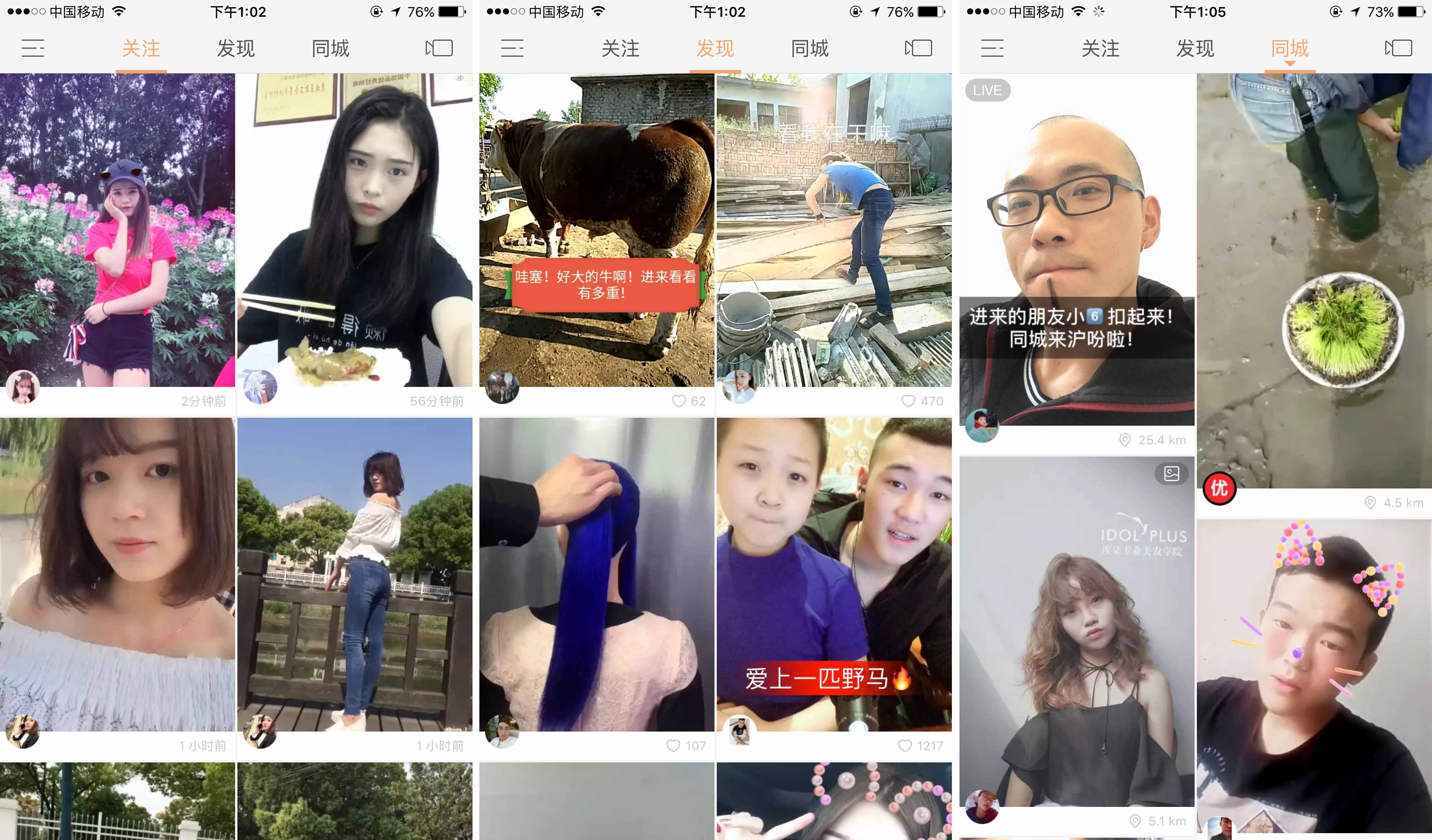This screenshot has width=1432, height=840.
Task: Open the uploader avatar under the 1217-like video
Action: (x=739, y=732)
